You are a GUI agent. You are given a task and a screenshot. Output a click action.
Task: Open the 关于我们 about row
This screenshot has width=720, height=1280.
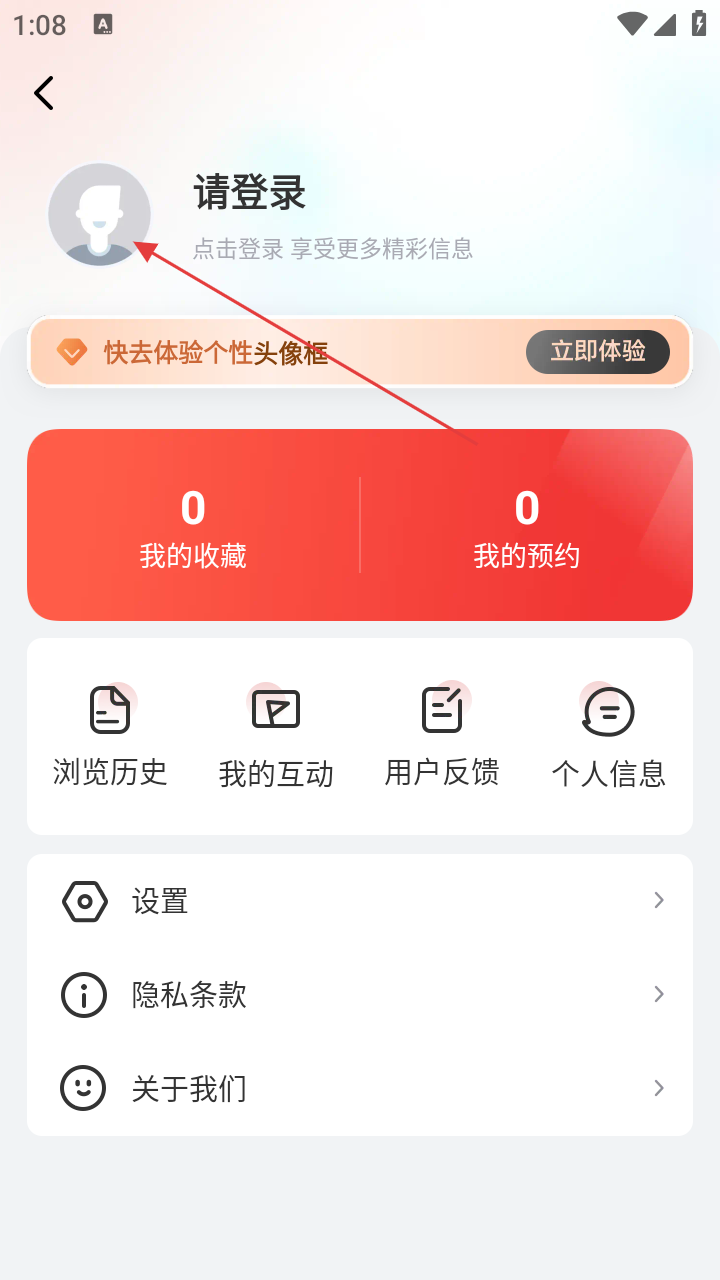(360, 1088)
